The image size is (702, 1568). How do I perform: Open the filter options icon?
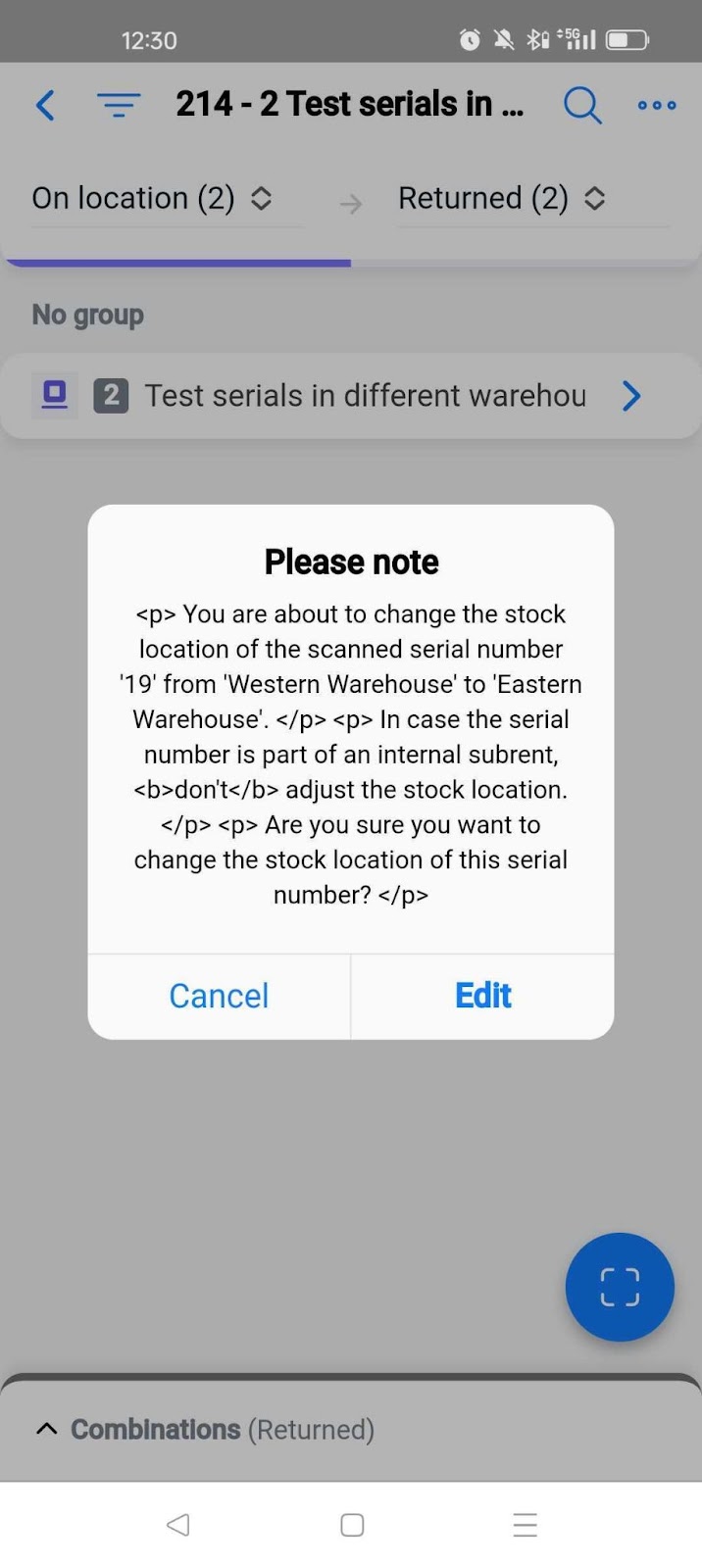coord(119,105)
